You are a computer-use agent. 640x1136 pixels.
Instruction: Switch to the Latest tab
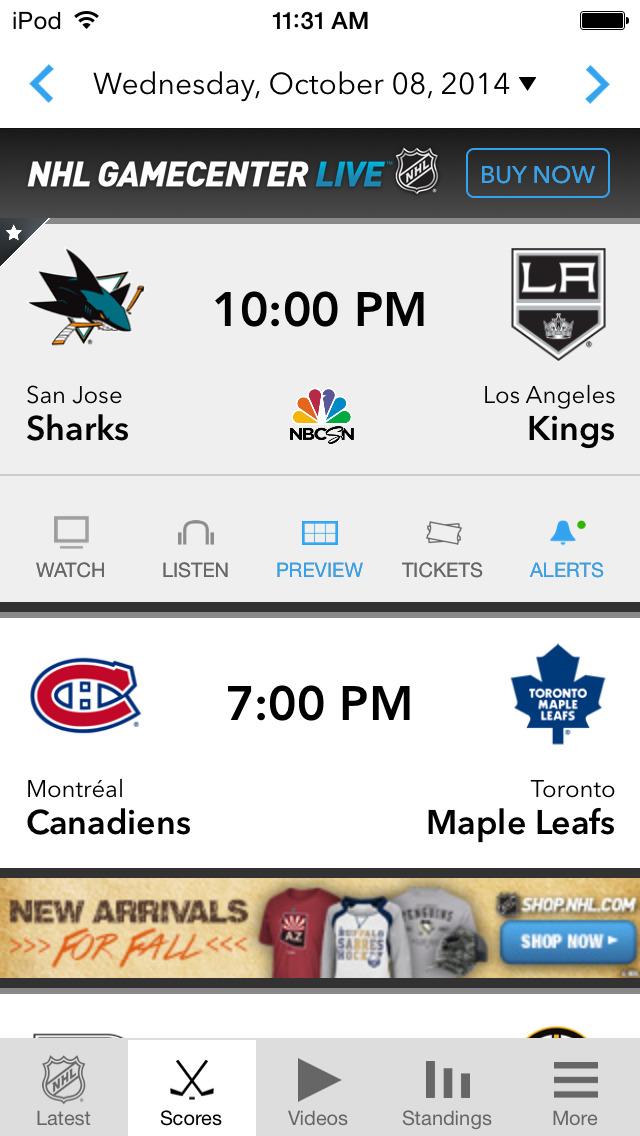[x=63, y=1090]
